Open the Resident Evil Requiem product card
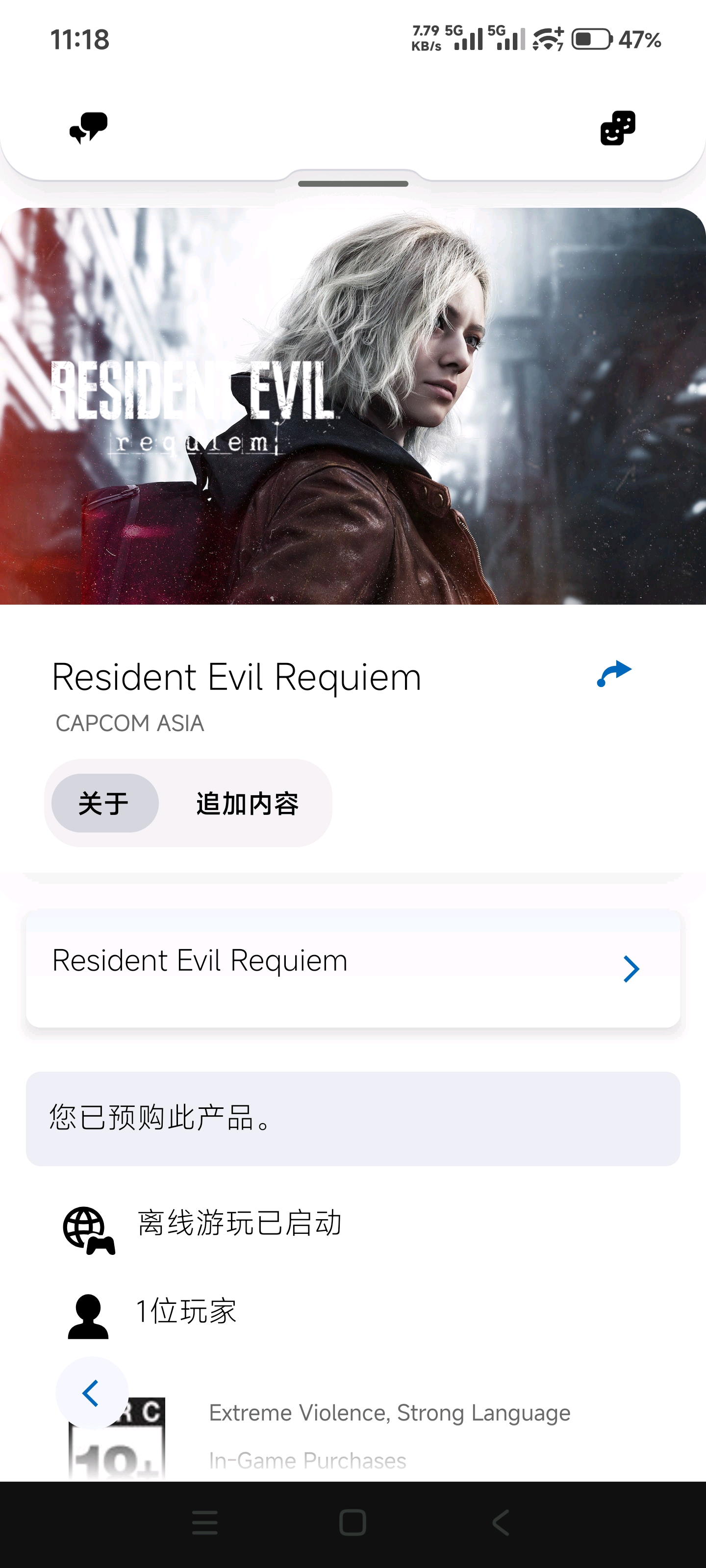 pyautogui.click(x=353, y=968)
